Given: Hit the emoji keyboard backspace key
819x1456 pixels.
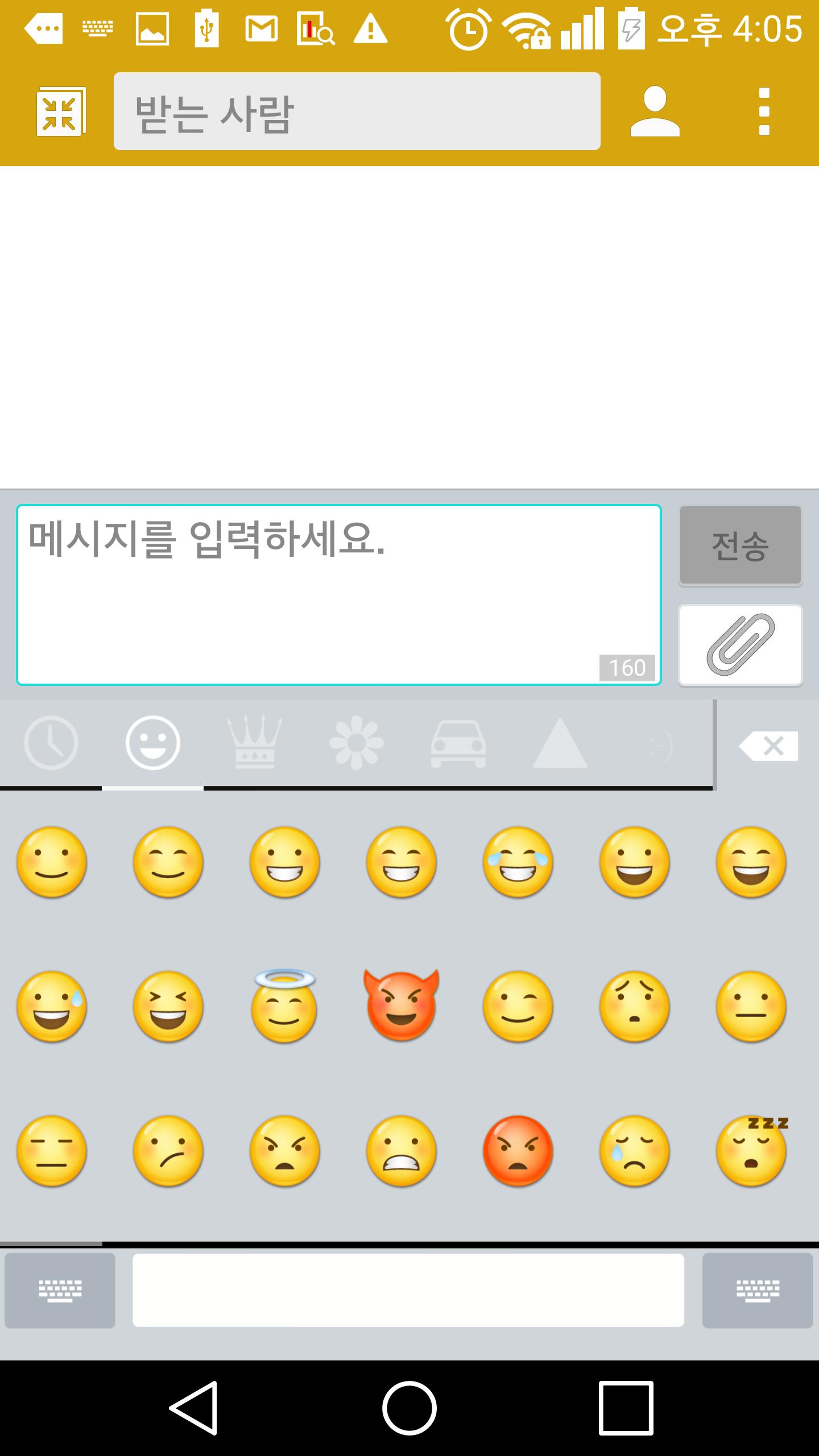Looking at the screenshot, I should coord(768,745).
